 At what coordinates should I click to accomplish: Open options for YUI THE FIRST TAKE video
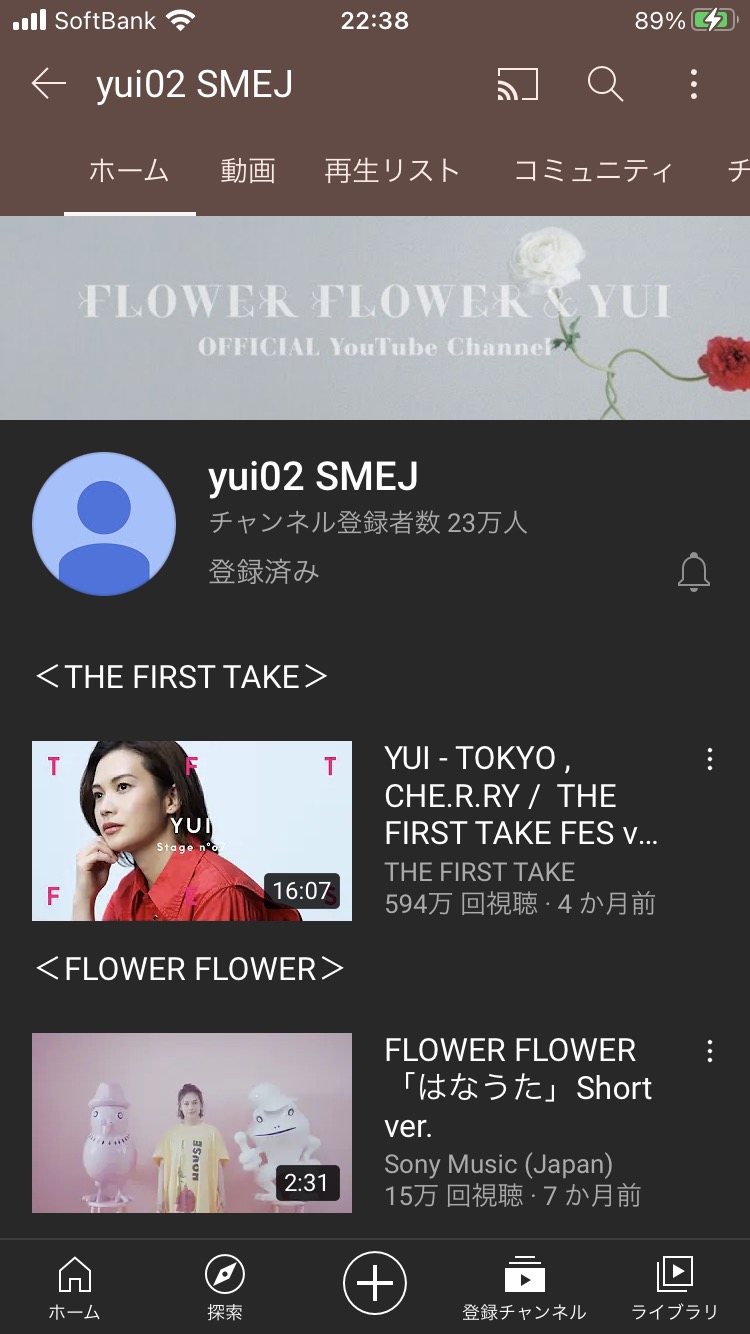(709, 759)
